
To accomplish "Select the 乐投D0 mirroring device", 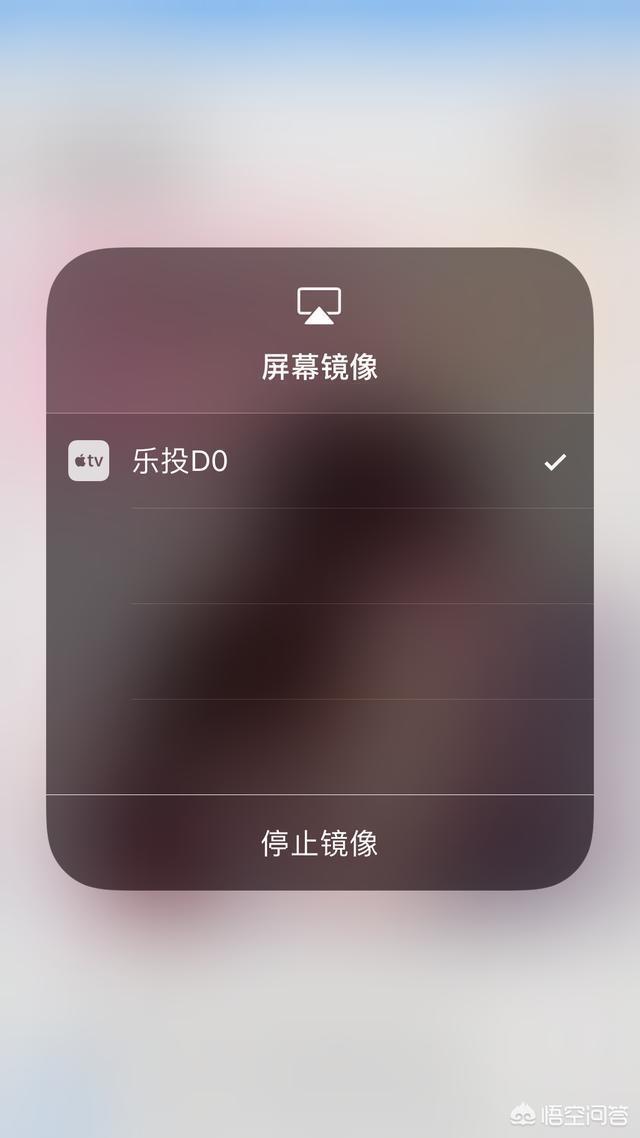I will point(319,461).
